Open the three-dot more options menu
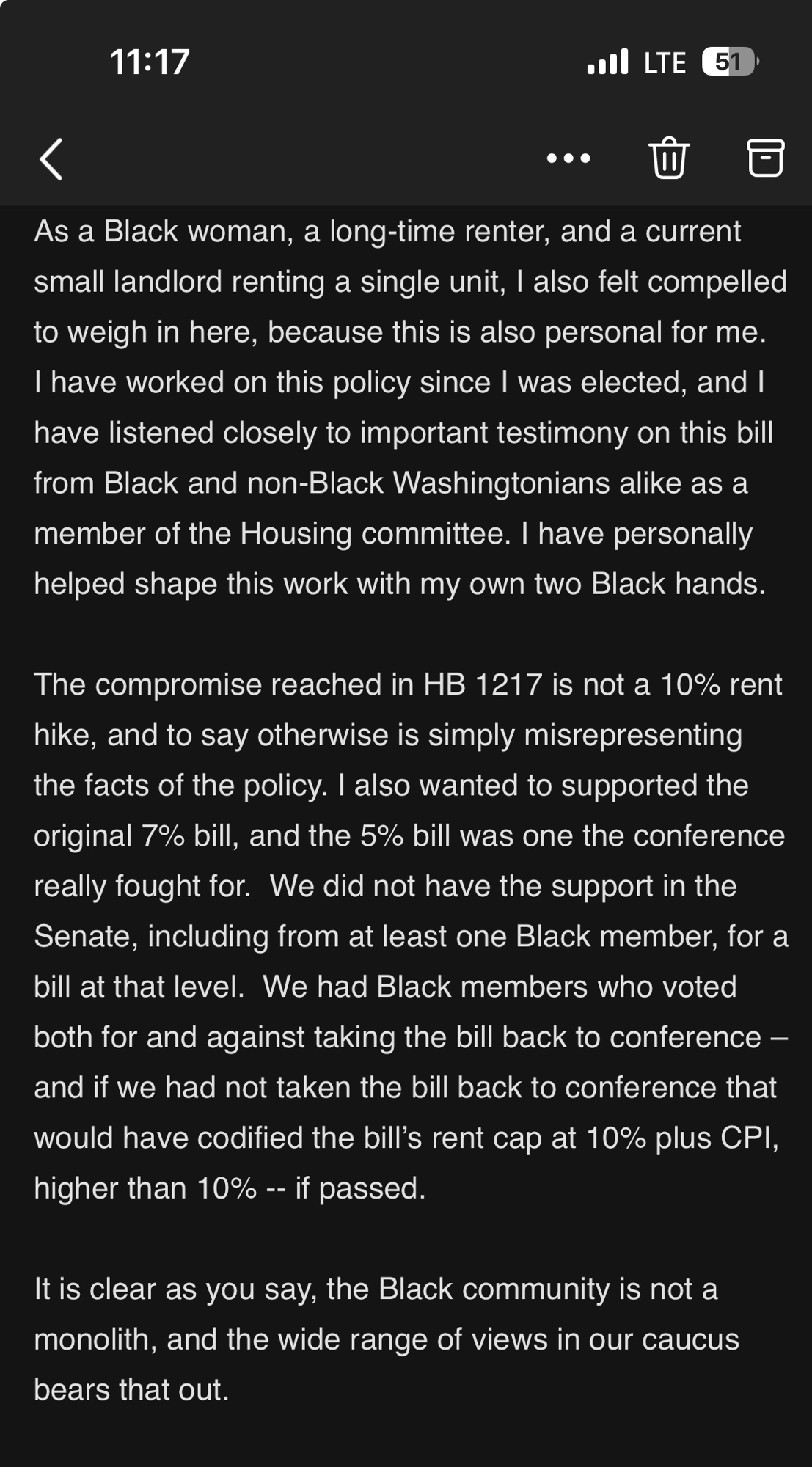The height and width of the screenshot is (1467, 812). tap(568, 158)
